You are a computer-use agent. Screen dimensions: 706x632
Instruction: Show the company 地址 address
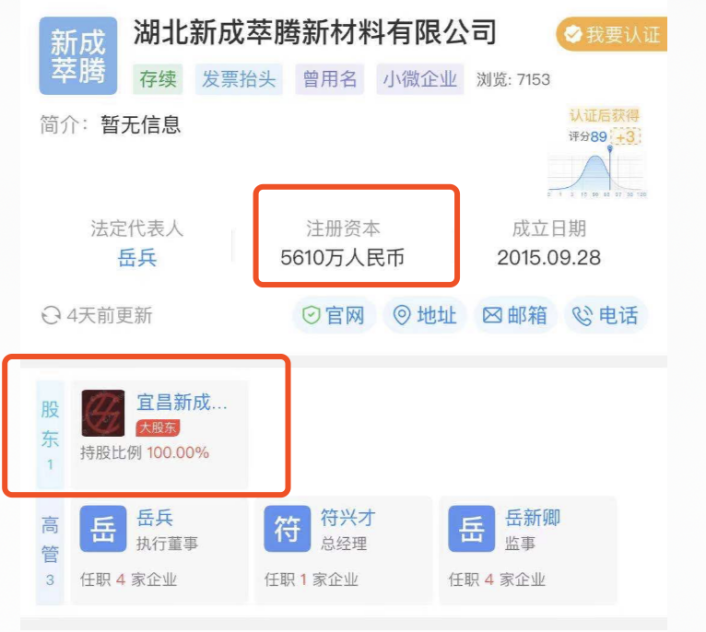425,316
